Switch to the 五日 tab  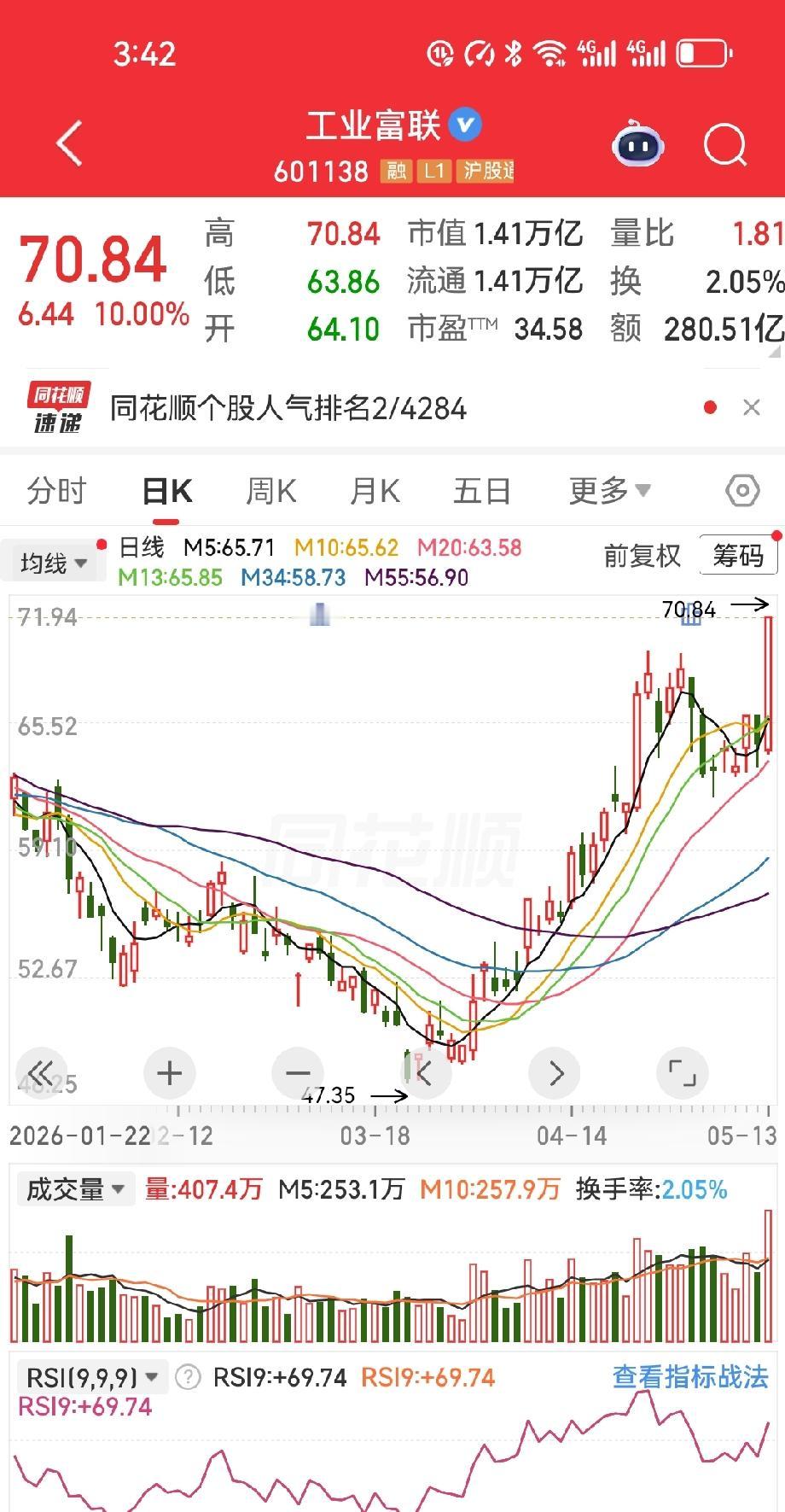(x=482, y=492)
